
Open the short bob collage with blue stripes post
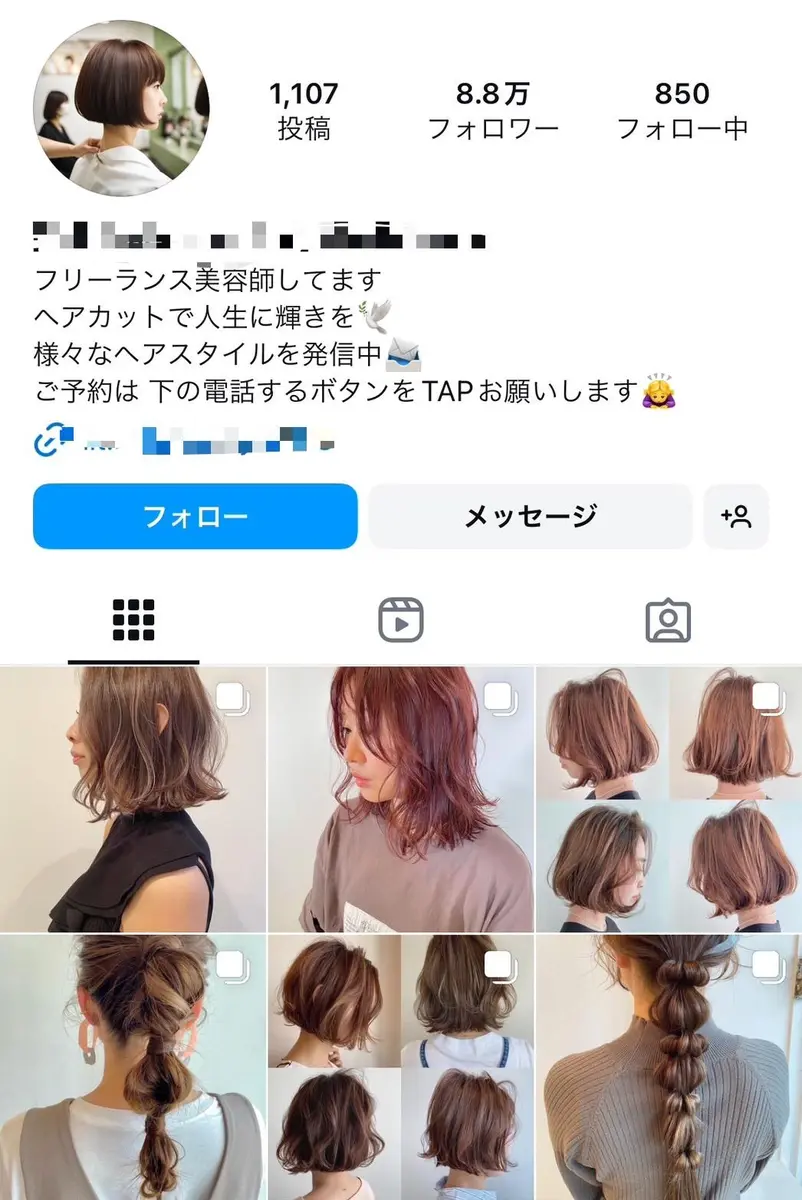pyautogui.click(x=401, y=1068)
